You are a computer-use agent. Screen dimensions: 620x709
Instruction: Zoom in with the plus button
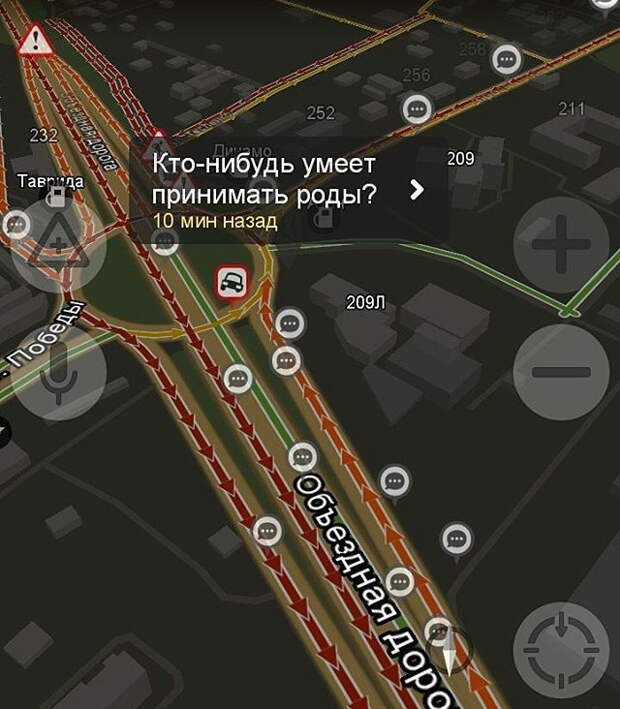click(x=561, y=245)
